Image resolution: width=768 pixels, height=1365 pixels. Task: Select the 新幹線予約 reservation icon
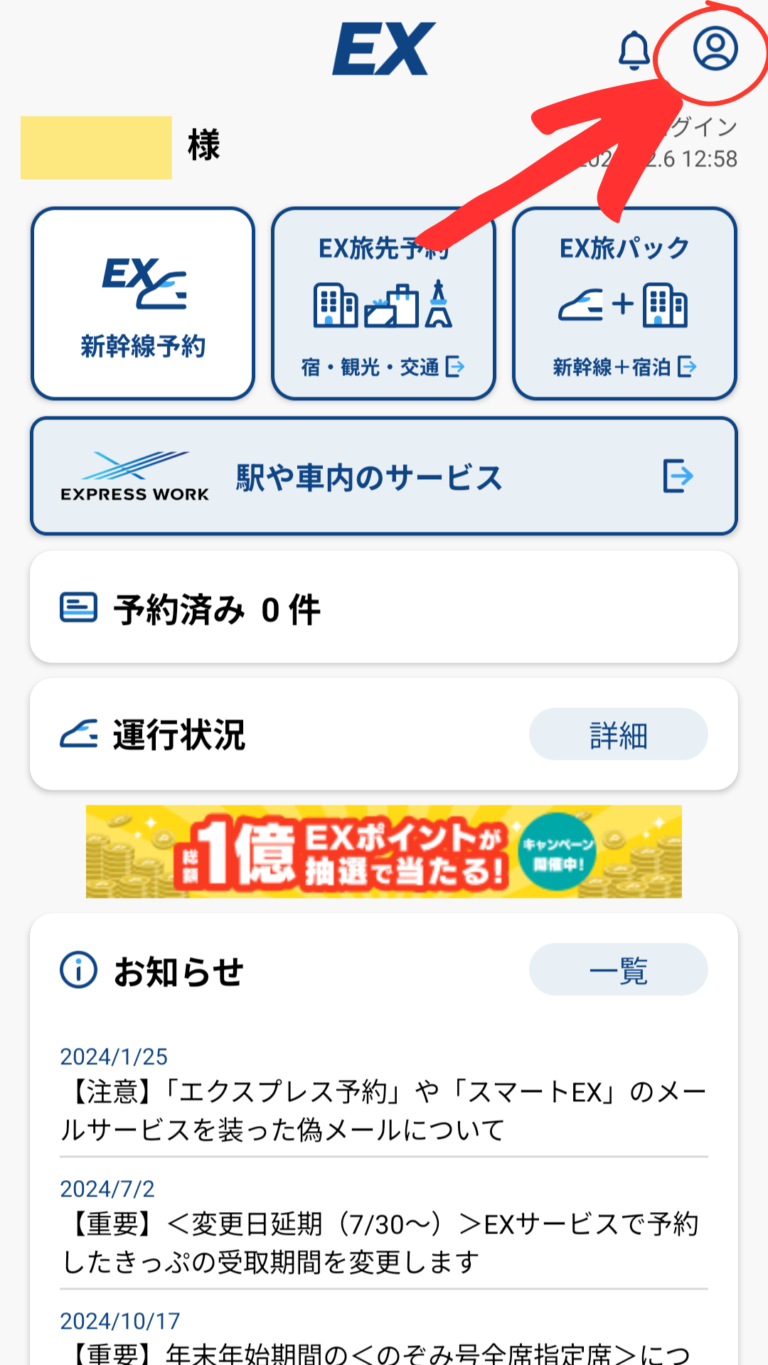[x=142, y=302]
